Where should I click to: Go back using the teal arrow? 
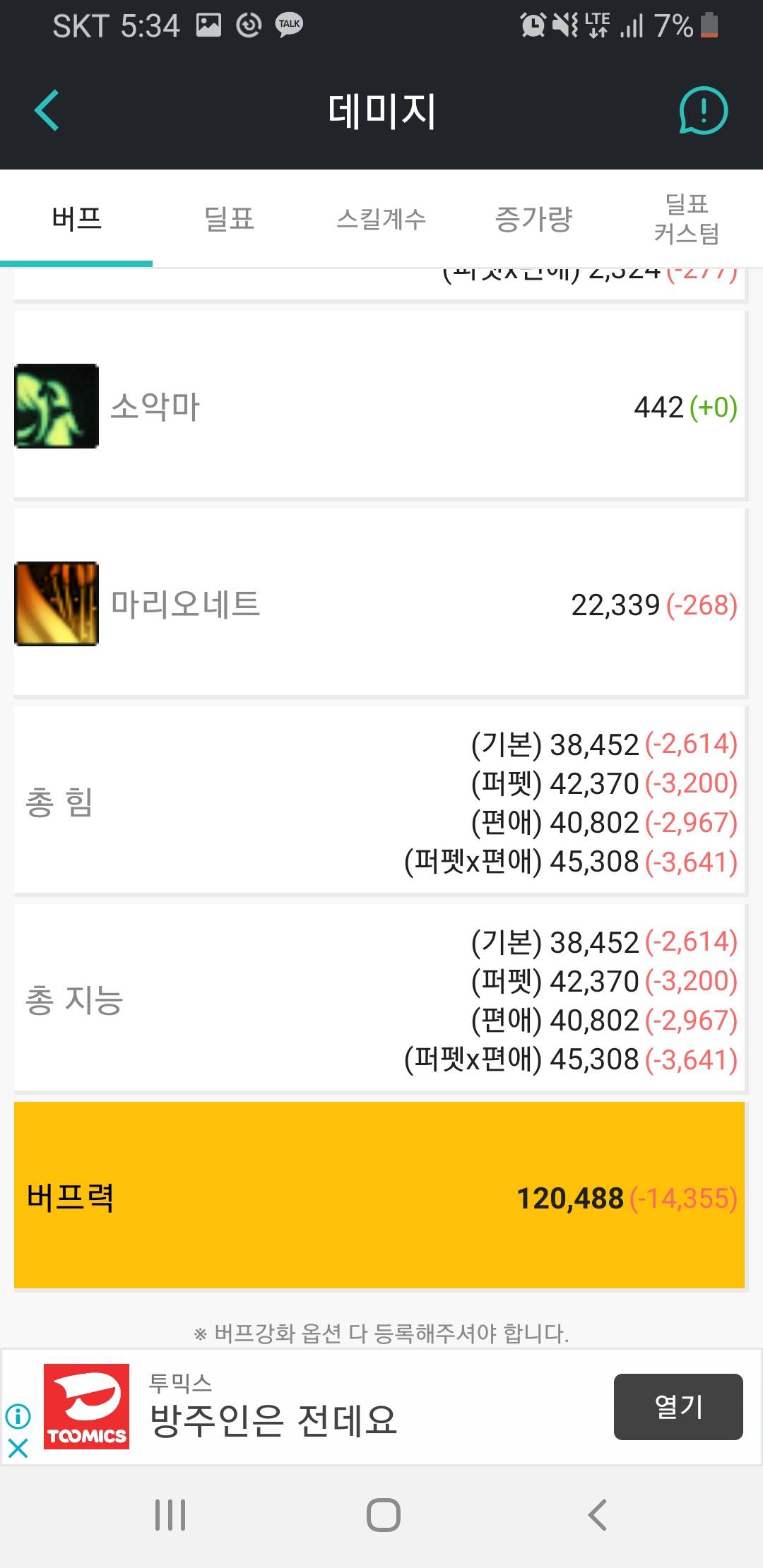pos(47,111)
